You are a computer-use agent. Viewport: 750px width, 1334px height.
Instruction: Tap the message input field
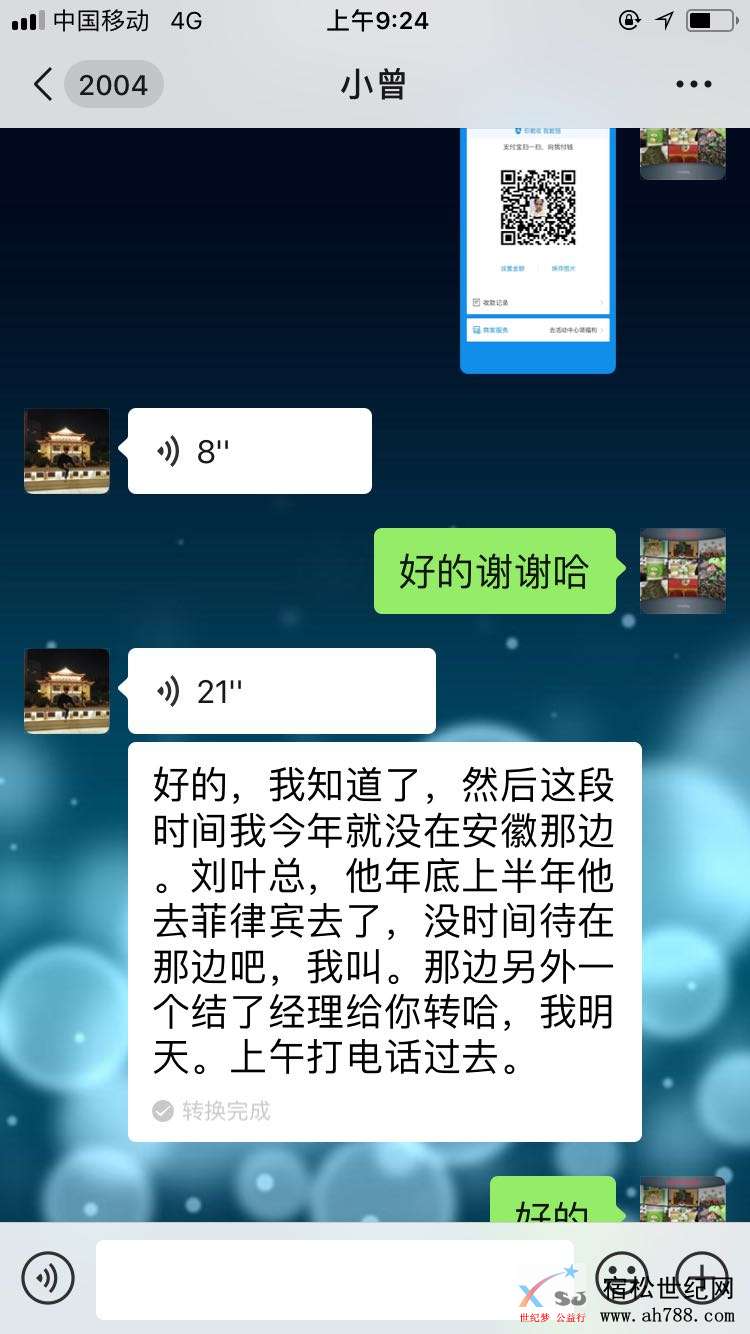(x=335, y=1279)
